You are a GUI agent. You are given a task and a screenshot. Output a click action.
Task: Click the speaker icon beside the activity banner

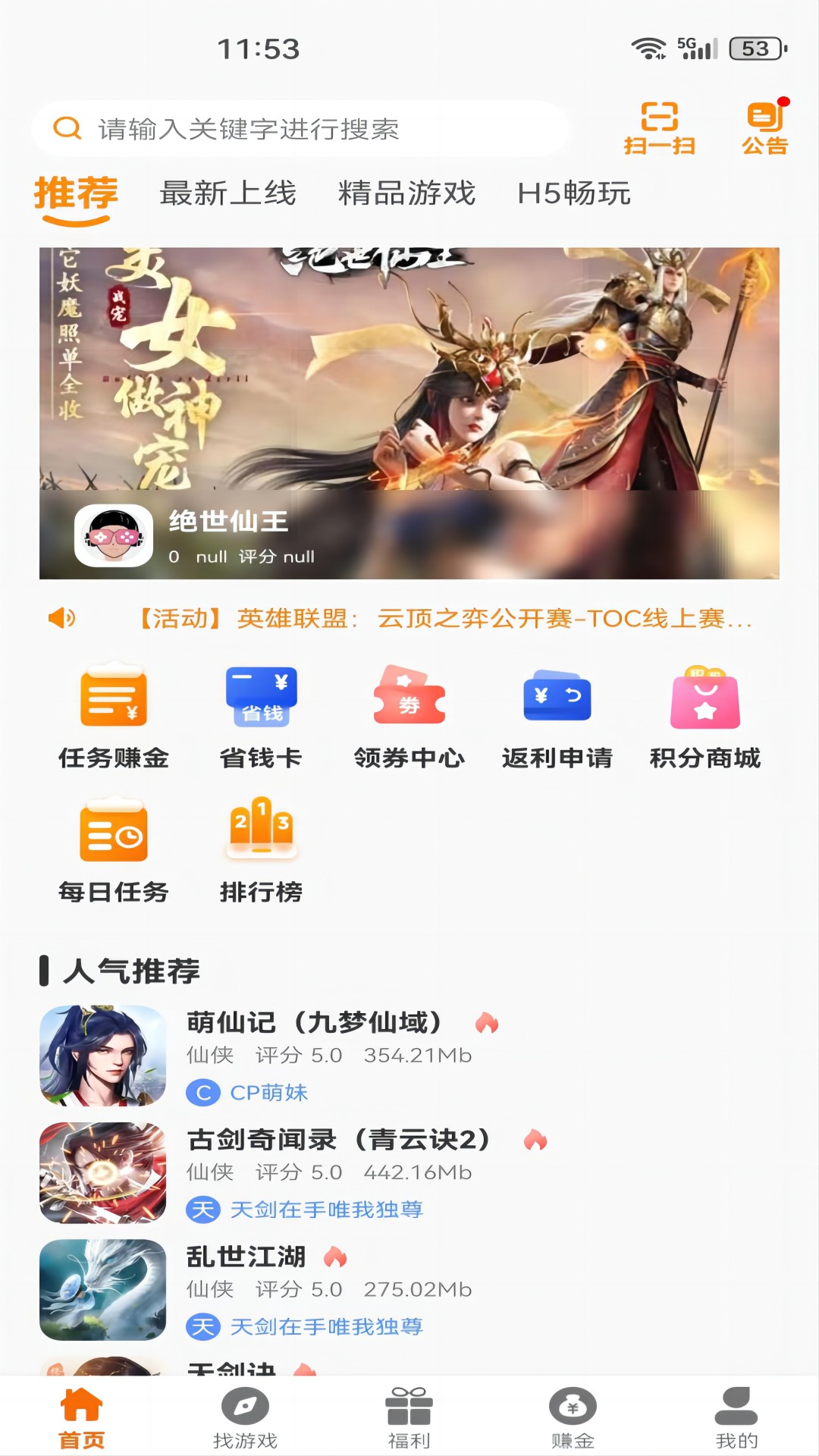[62, 620]
